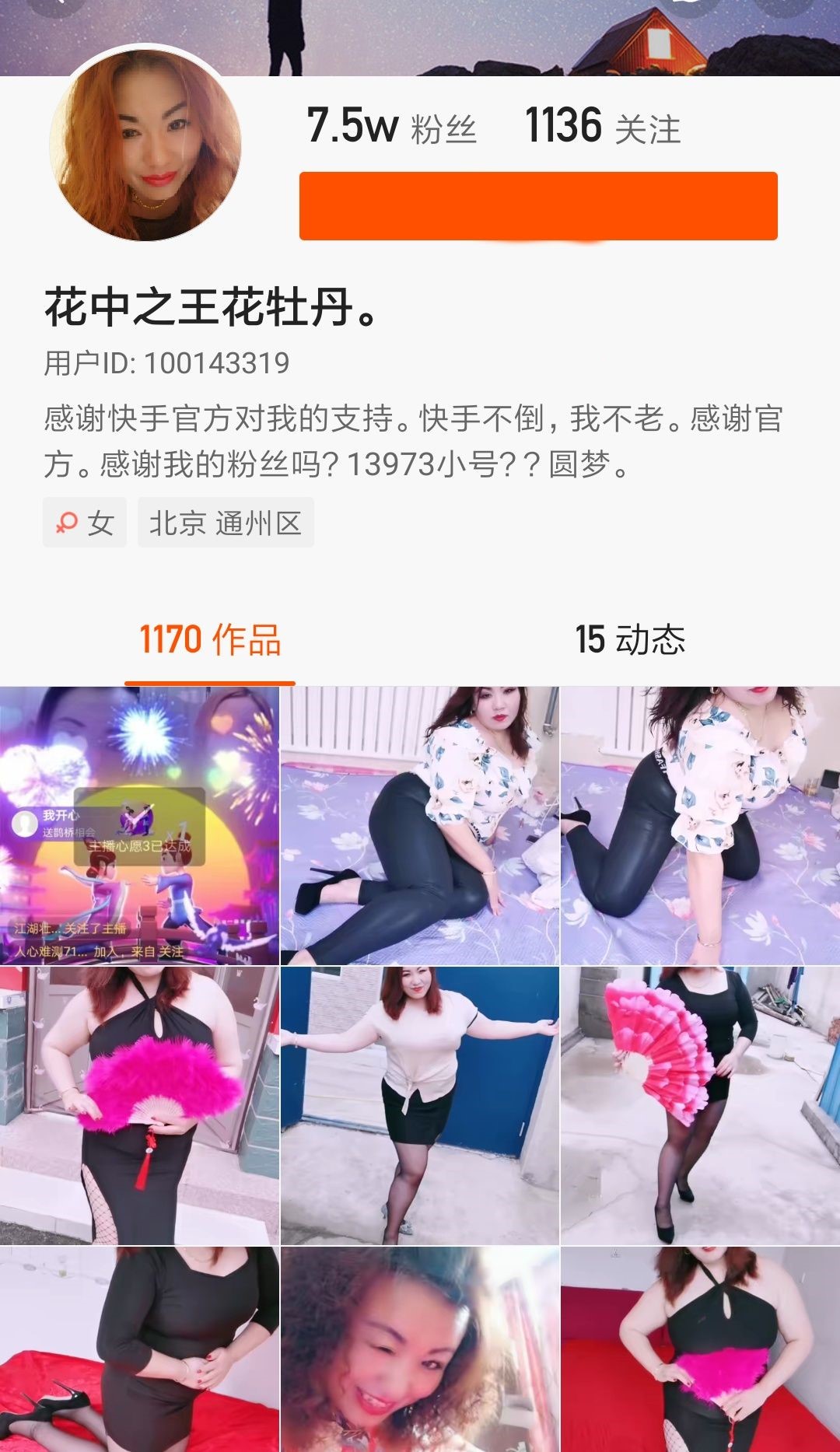The width and height of the screenshot is (840, 1452).
Task: Open video with black dress and high heels
Action: (x=139, y=1349)
